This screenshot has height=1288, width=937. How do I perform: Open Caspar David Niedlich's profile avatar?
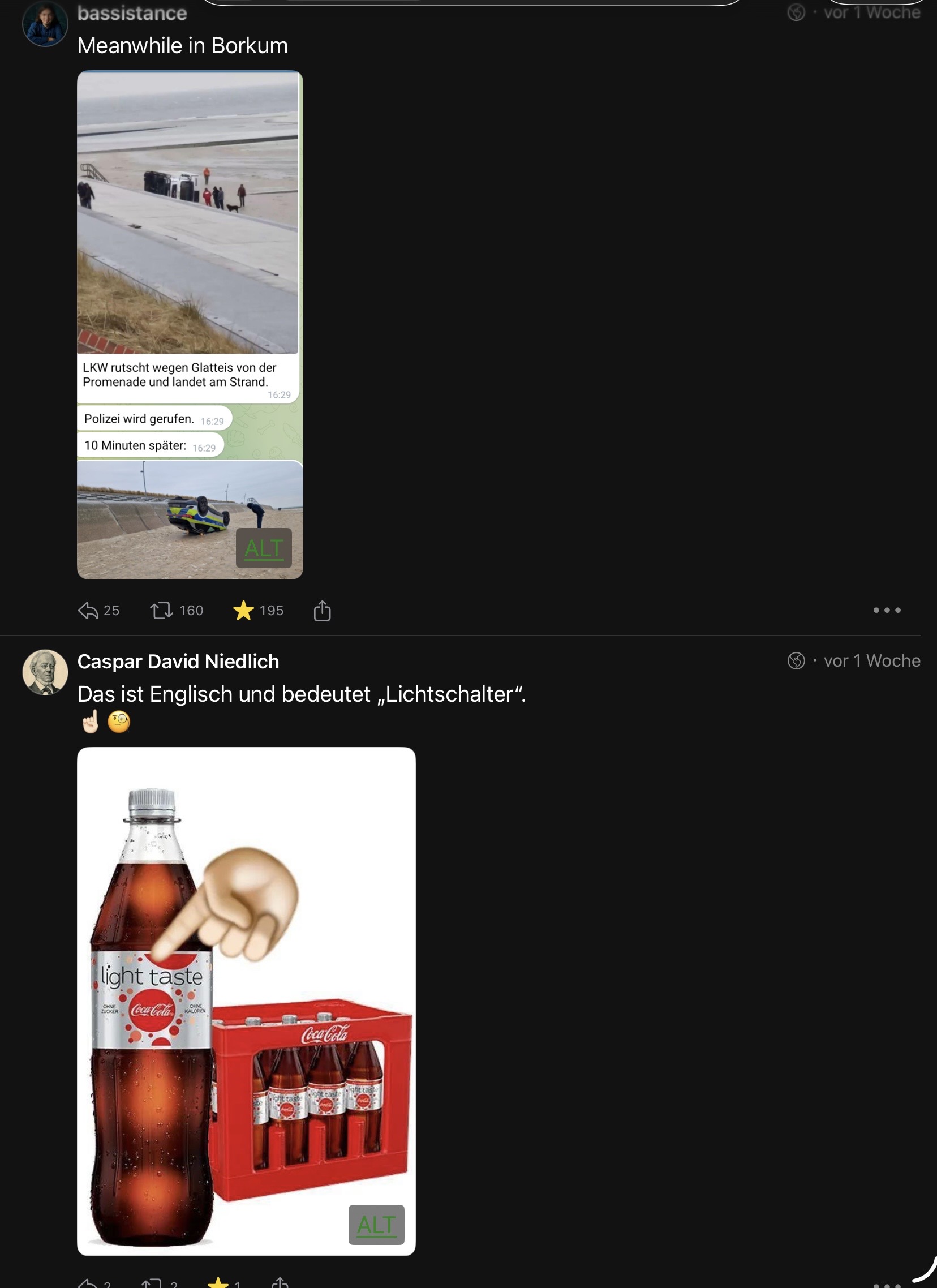click(45, 672)
